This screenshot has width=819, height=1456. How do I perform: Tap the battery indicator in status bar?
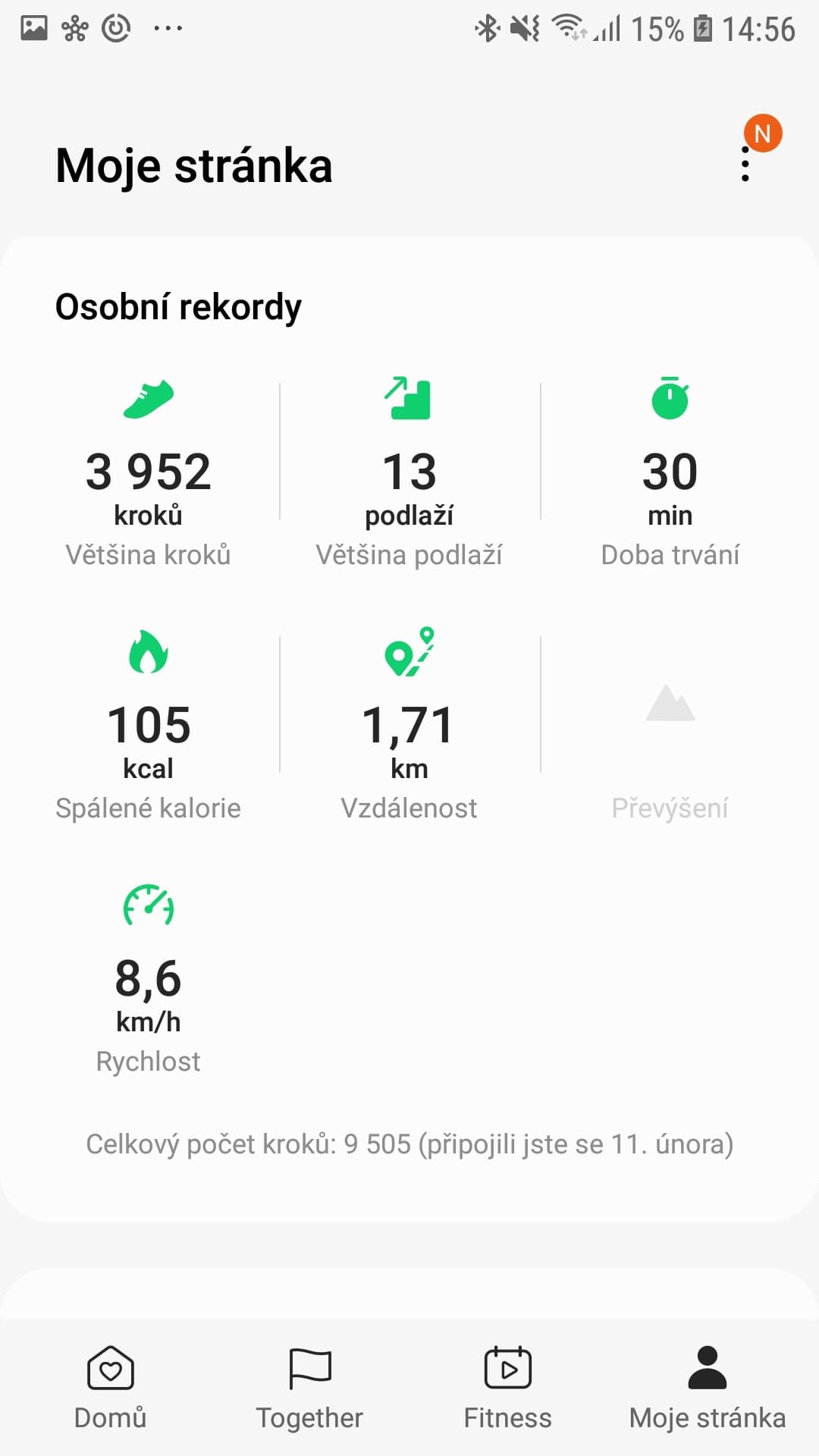point(703,27)
